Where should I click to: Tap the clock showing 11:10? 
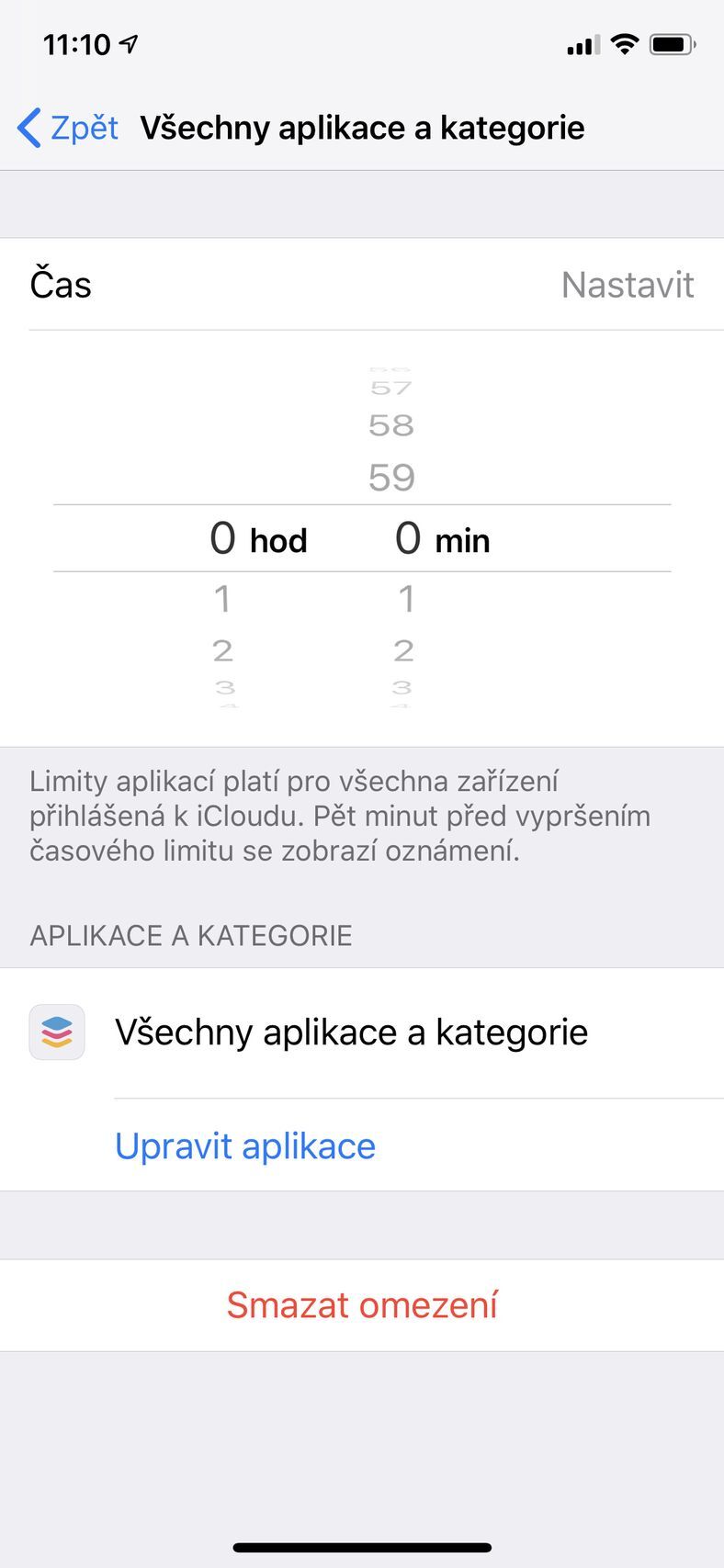pyautogui.click(x=78, y=42)
